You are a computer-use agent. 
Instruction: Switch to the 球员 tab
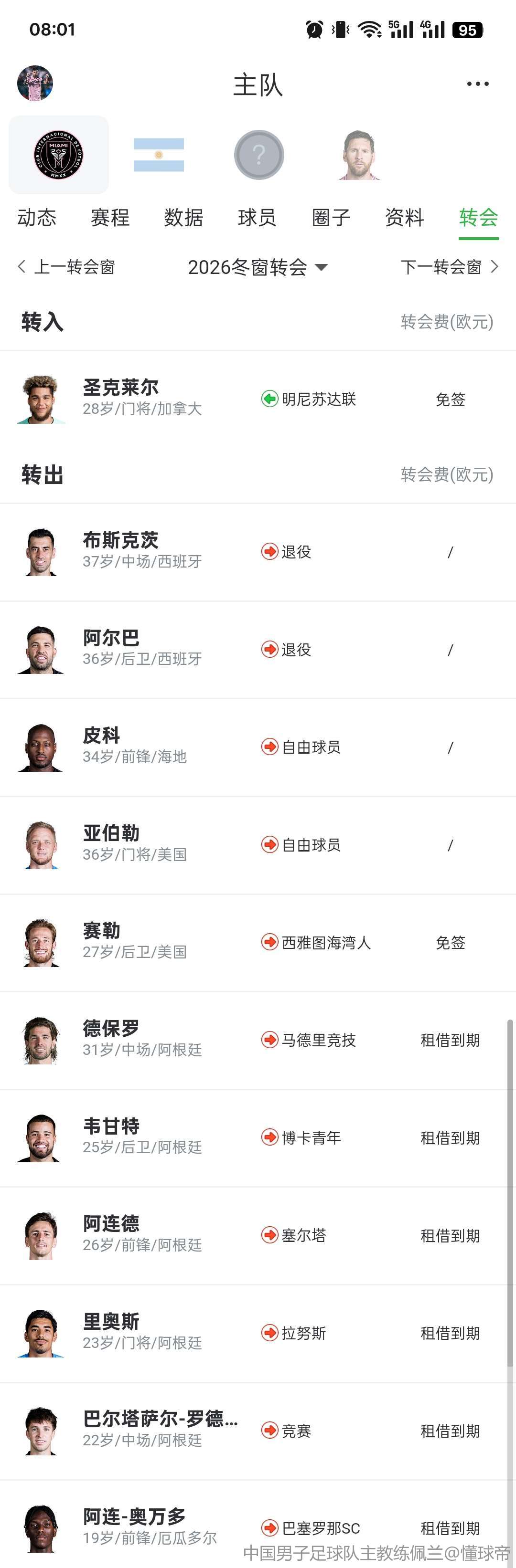tap(257, 217)
